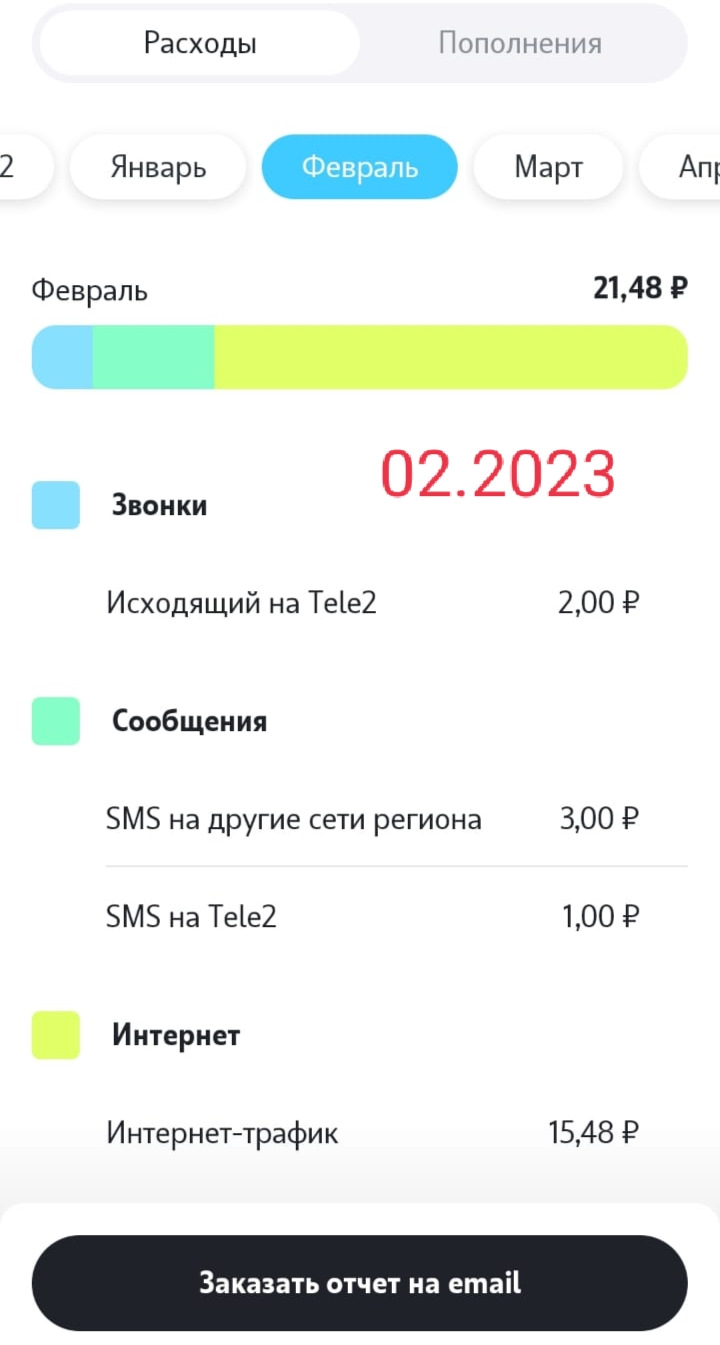Viewport: 720px width, 1345px height.
Task: Select the green Сообщения category icon
Action: pos(55,721)
